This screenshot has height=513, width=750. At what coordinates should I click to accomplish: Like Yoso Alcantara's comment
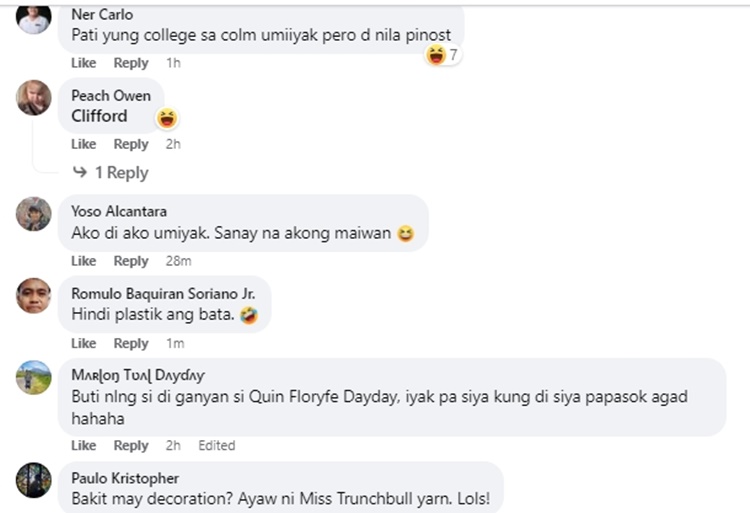pyautogui.click(x=84, y=261)
